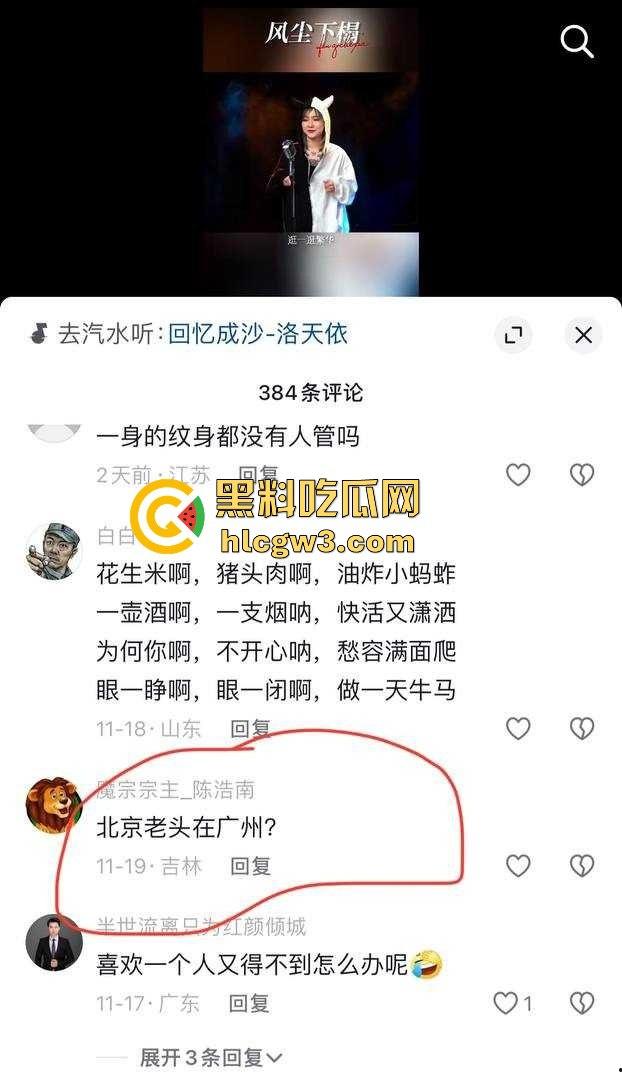Viewport: 622px width, 1076px height.
Task: Dislike the 花生米 poem comment
Action: coord(582,728)
